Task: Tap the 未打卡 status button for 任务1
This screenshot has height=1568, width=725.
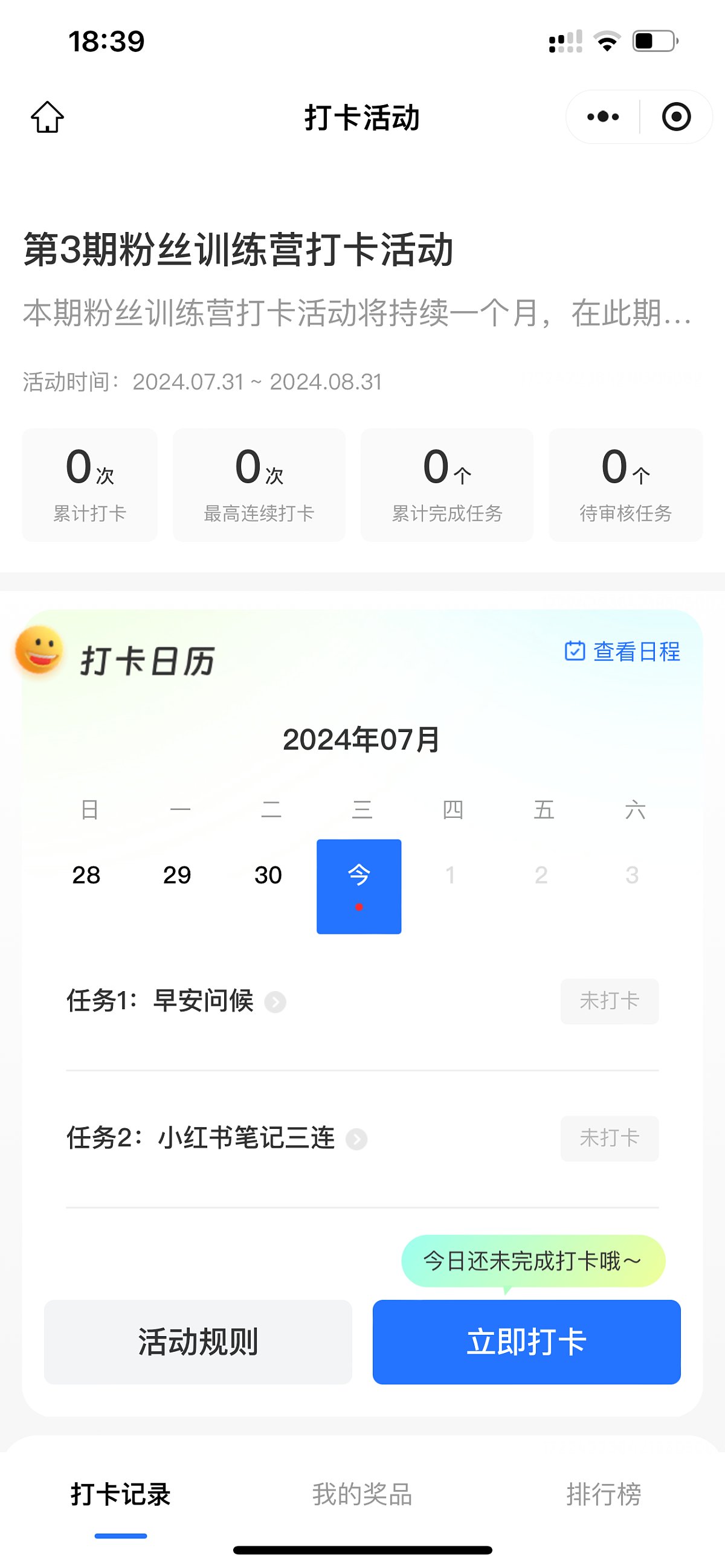Action: [x=610, y=1001]
